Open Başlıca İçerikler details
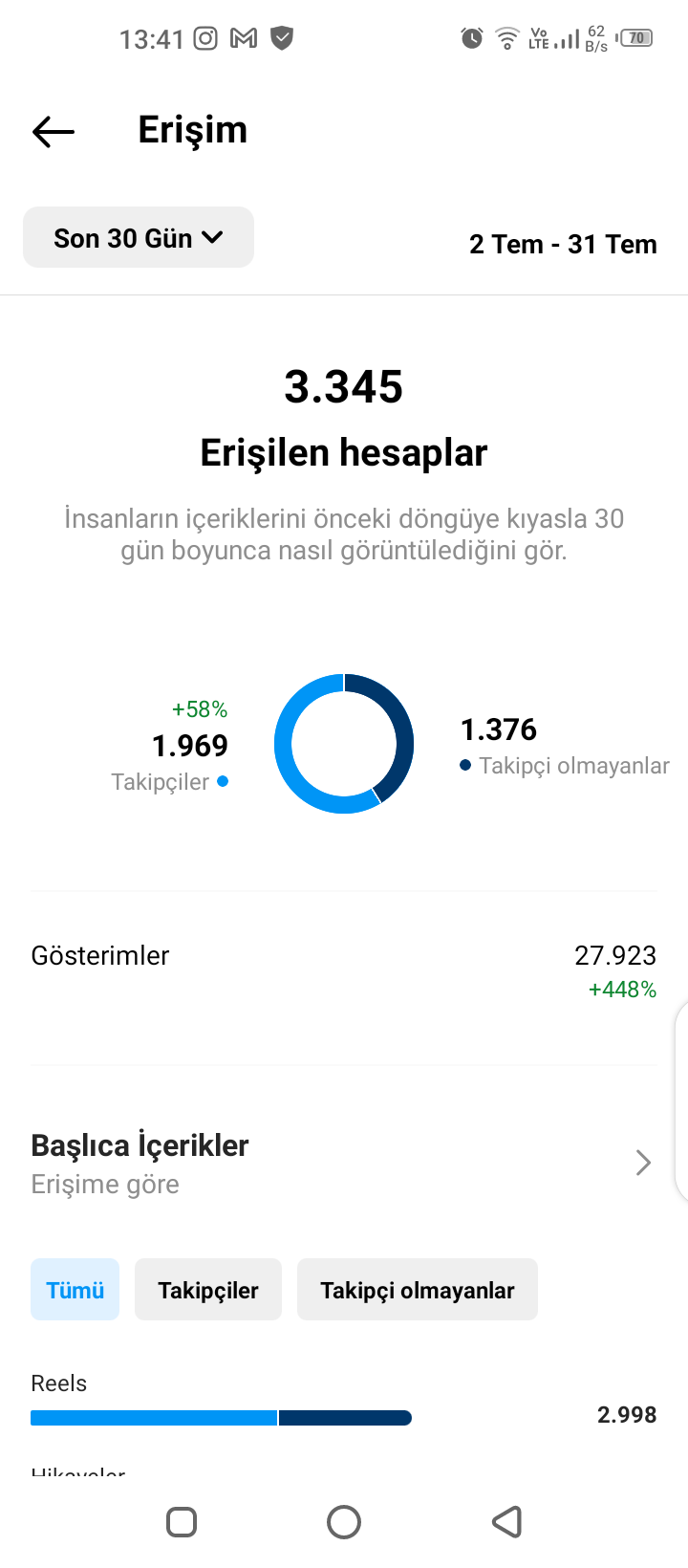 point(343,1164)
